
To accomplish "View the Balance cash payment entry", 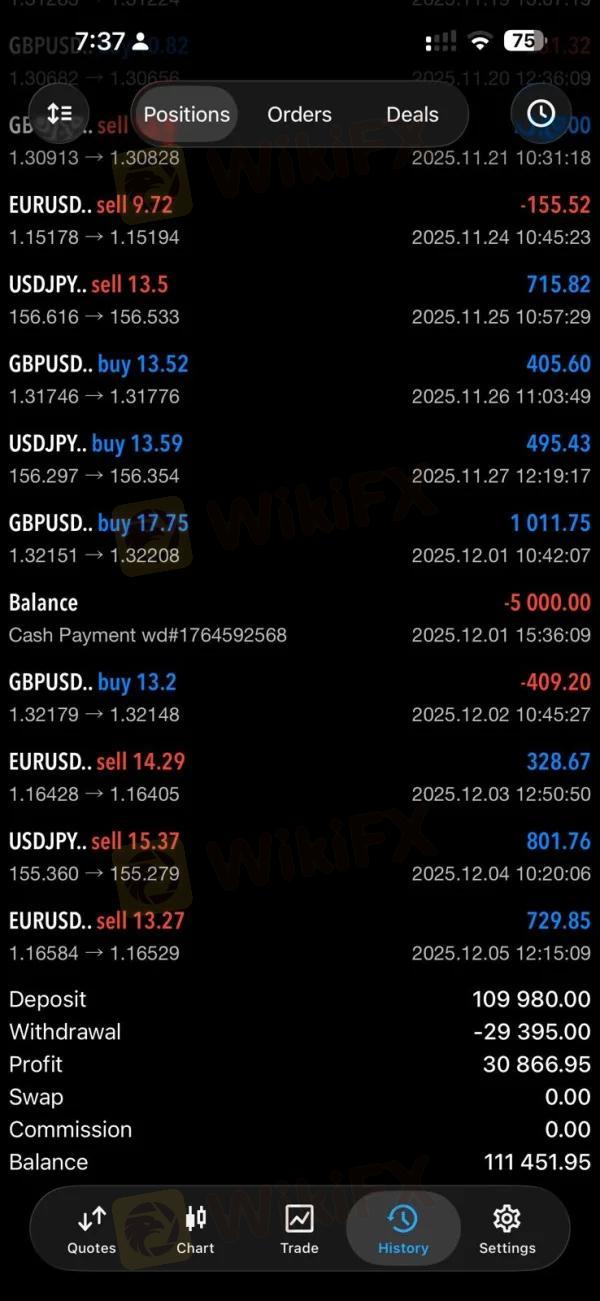I will 300,618.
